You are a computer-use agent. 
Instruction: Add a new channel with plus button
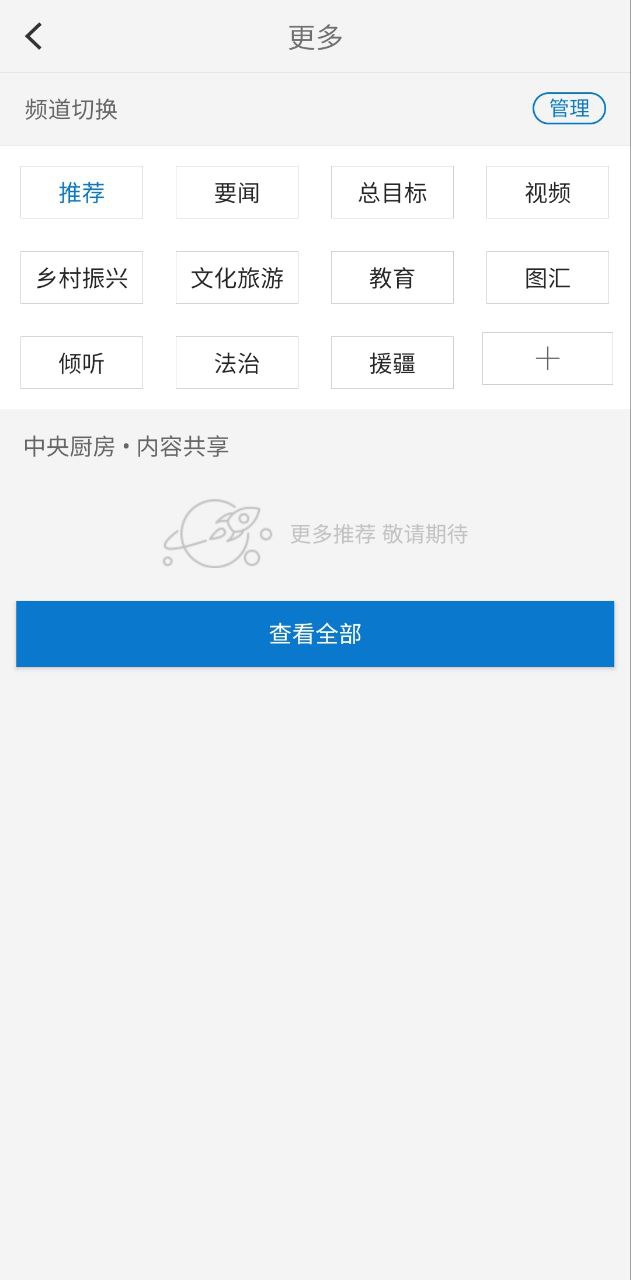[547, 359]
